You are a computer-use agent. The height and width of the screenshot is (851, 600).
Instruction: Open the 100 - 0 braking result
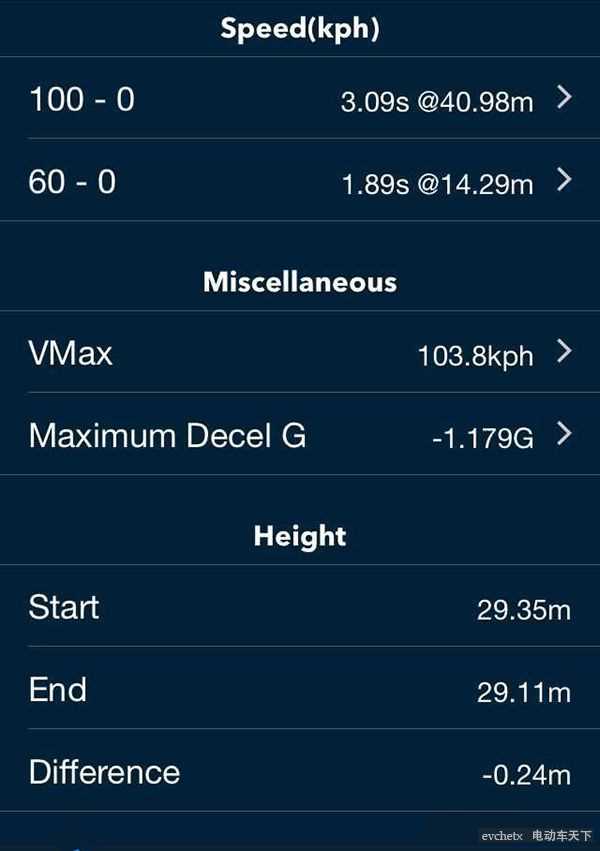pyautogui.click(x=300, y=99)
